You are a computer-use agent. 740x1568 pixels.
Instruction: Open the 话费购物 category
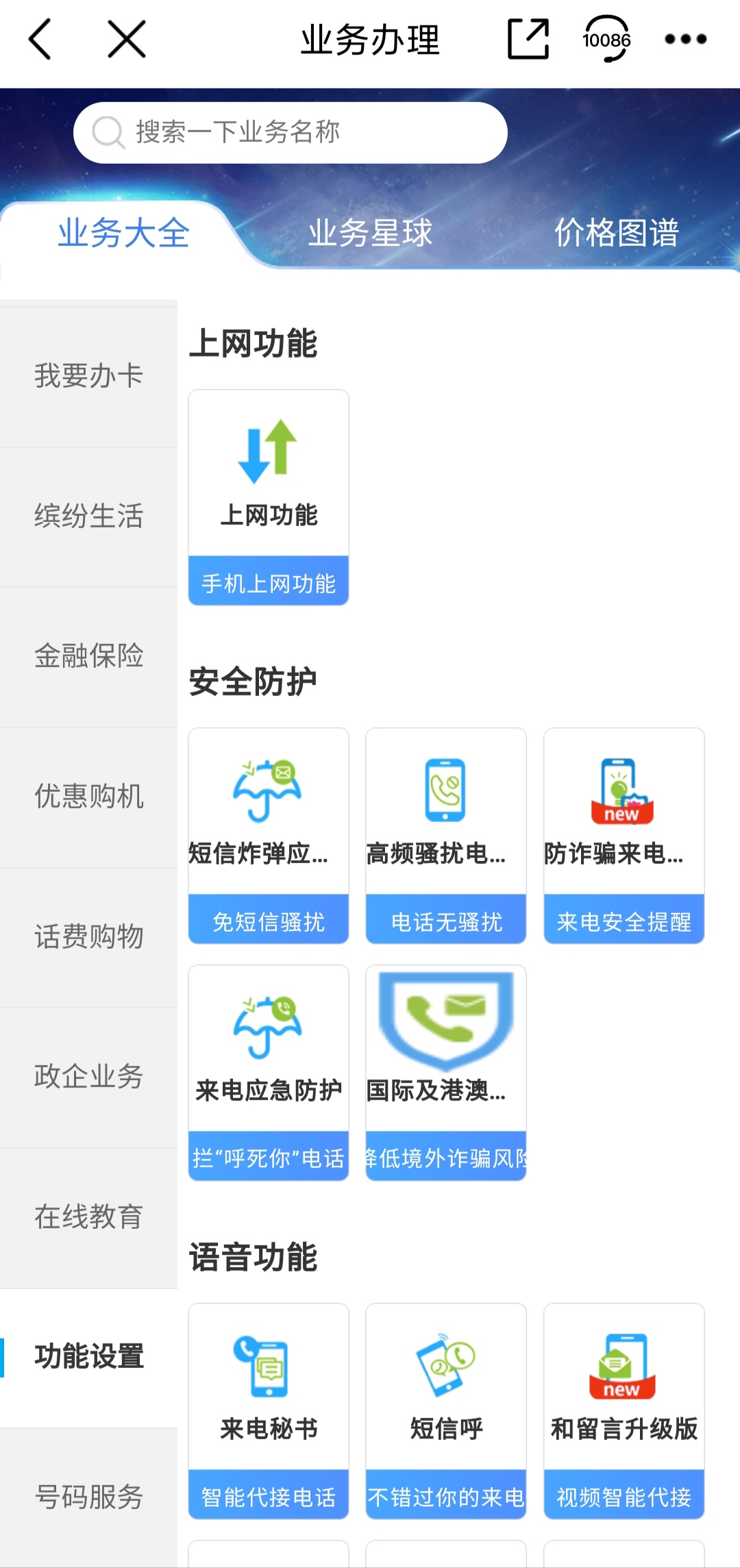88,937
